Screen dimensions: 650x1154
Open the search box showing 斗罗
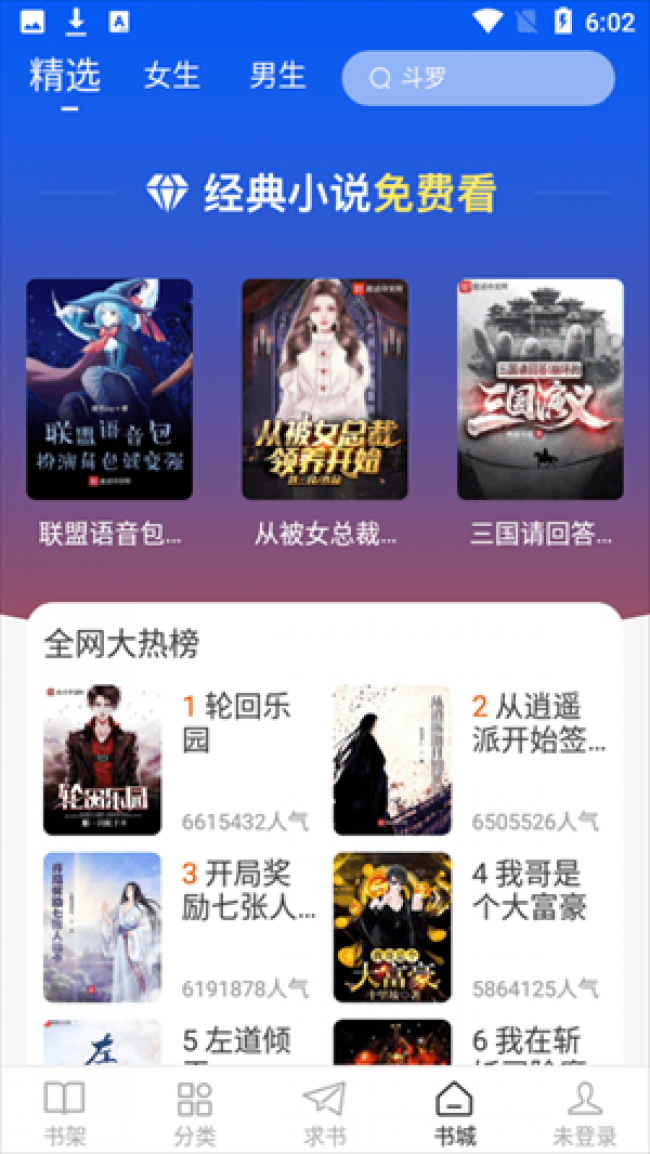point(478,78)
